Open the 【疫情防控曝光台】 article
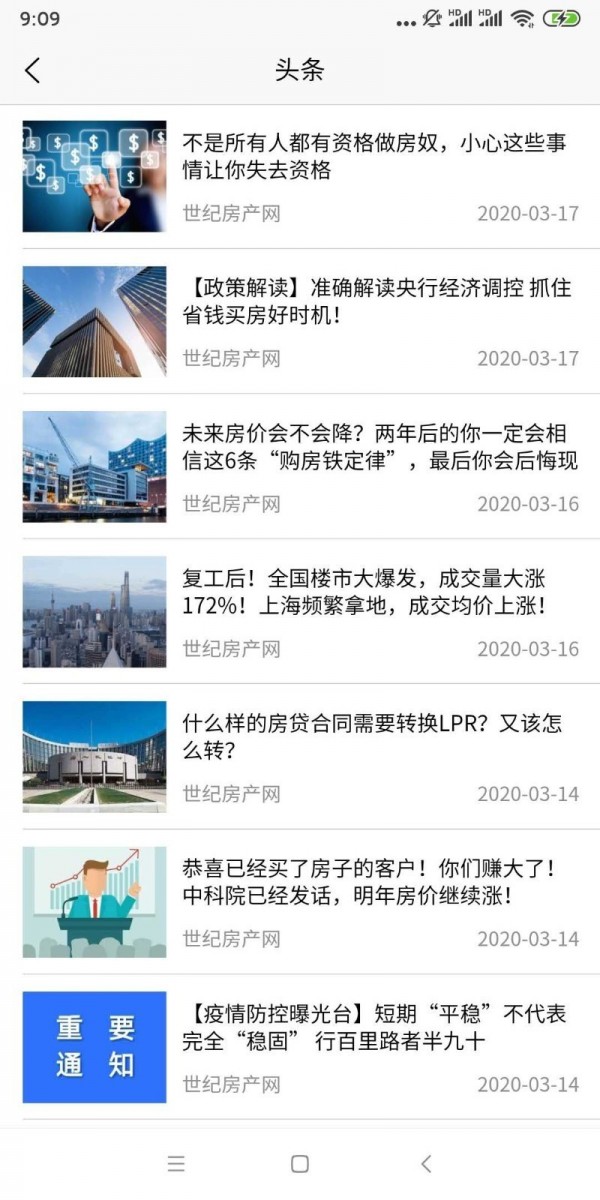Viewport: 600px width, 1200px height. point(374,1028)
